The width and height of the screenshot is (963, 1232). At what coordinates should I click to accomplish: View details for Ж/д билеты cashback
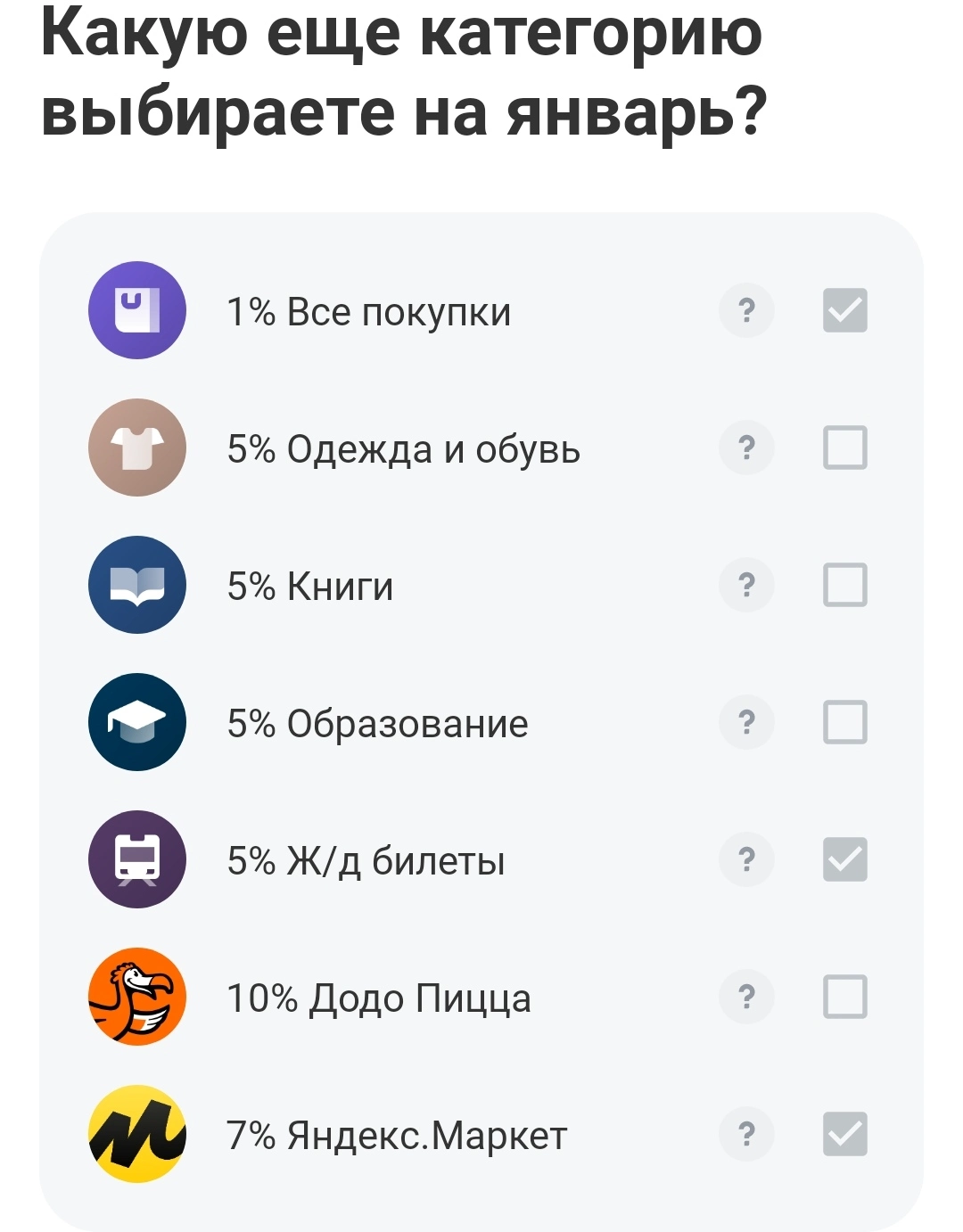(x=747, y=859)
